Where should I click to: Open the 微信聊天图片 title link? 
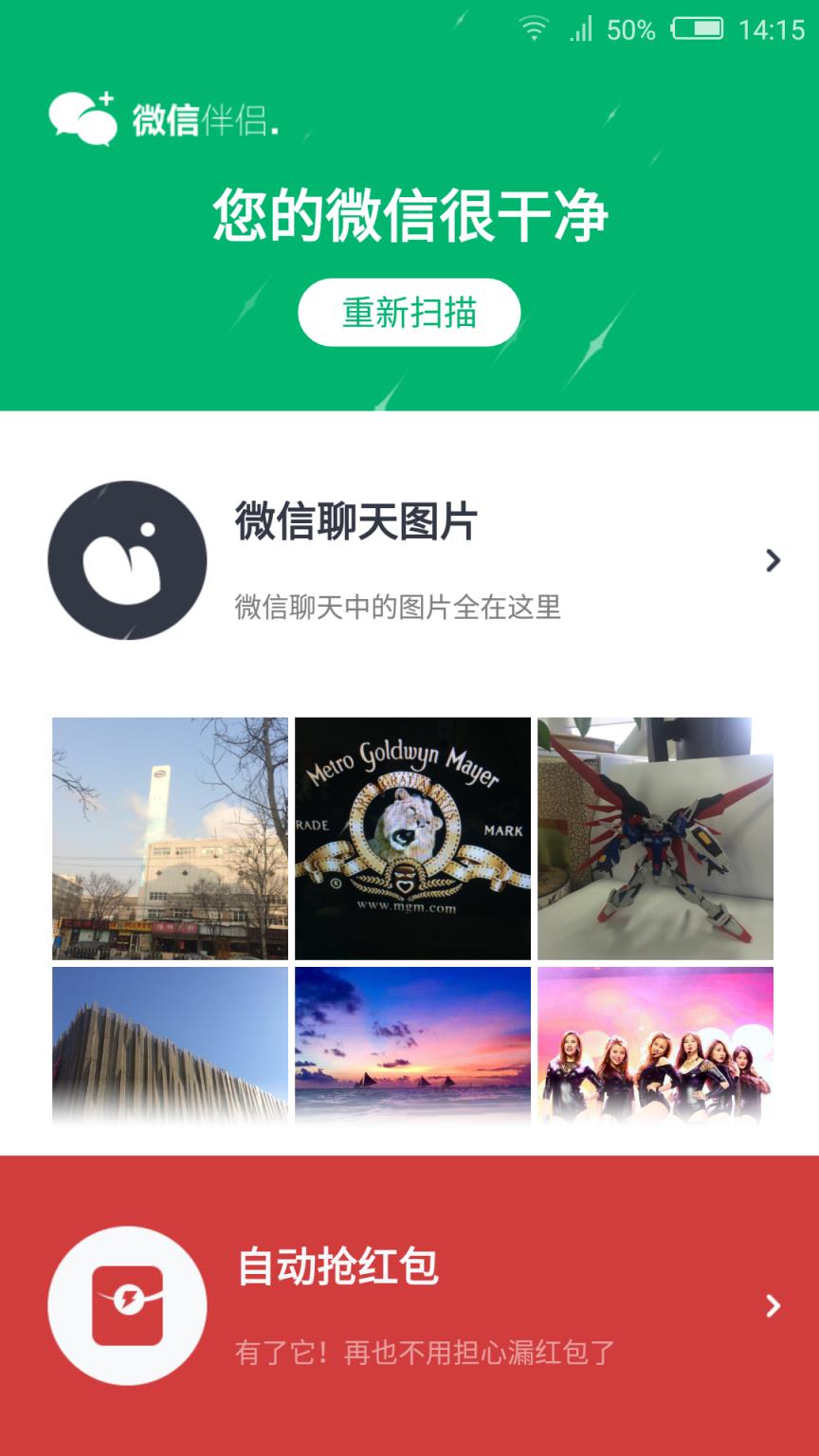[x=355, y=522]
